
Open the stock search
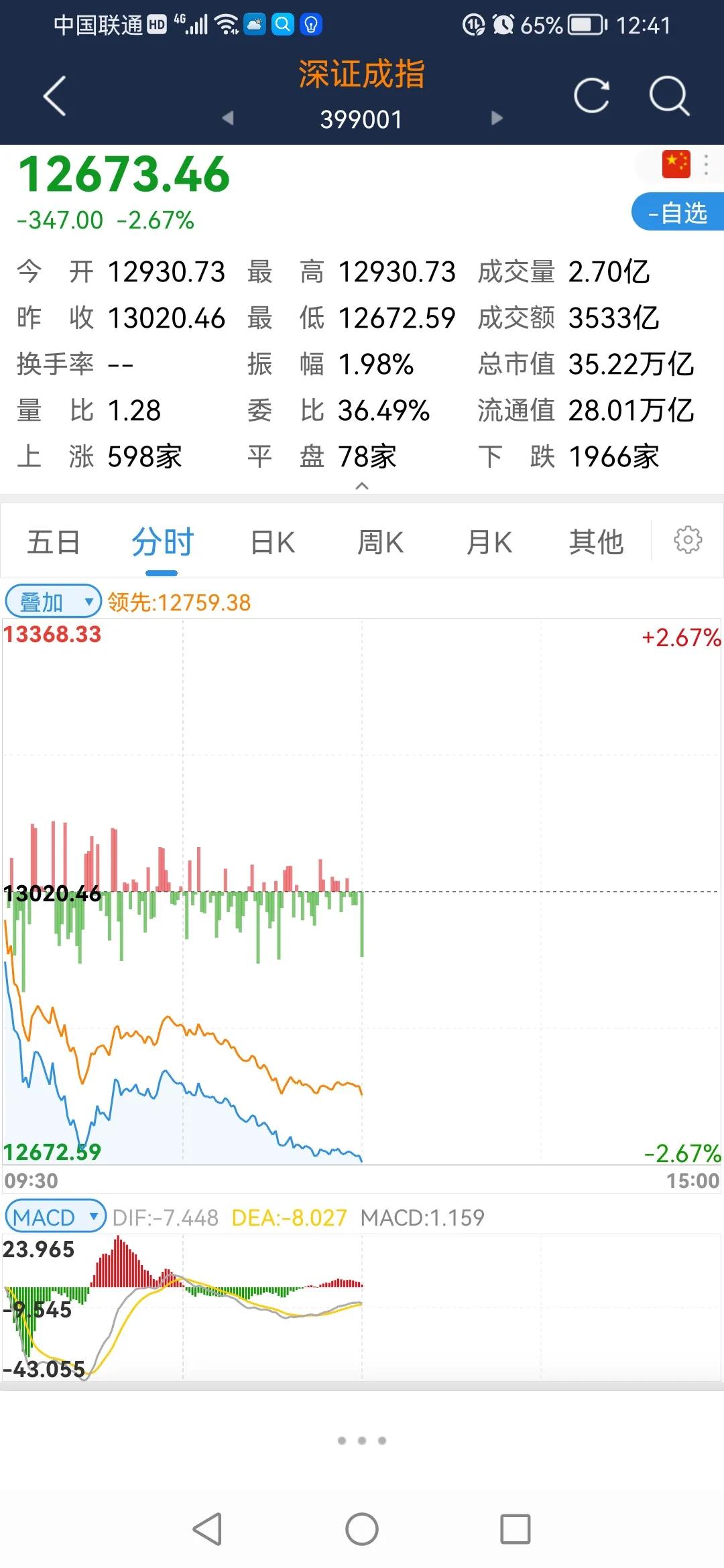668,95
